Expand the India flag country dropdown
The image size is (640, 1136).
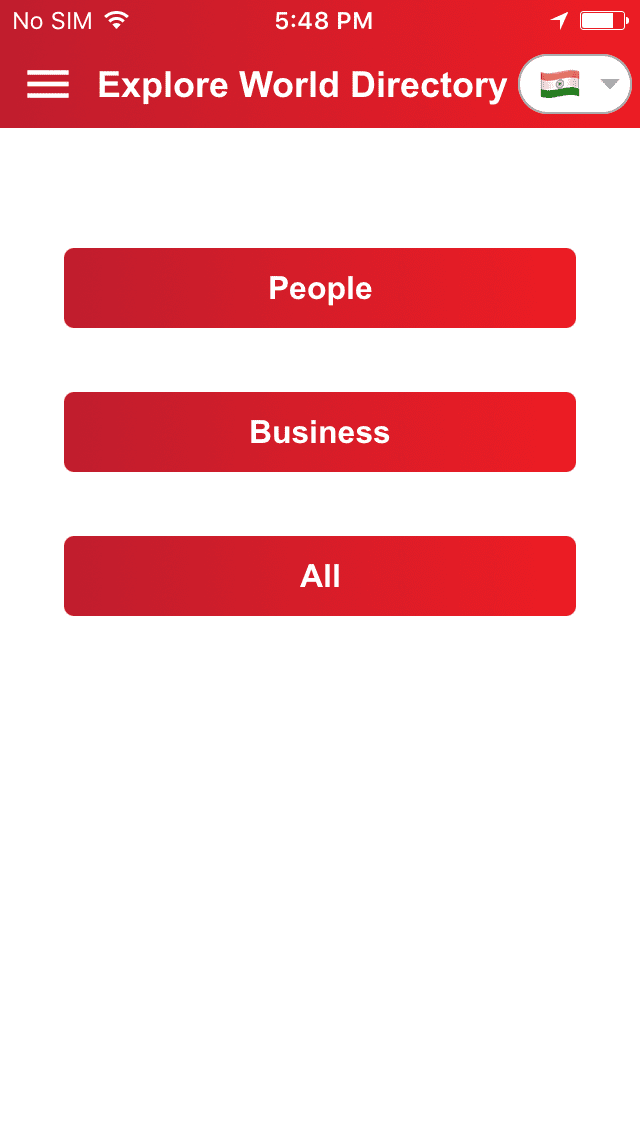(575, 84)
